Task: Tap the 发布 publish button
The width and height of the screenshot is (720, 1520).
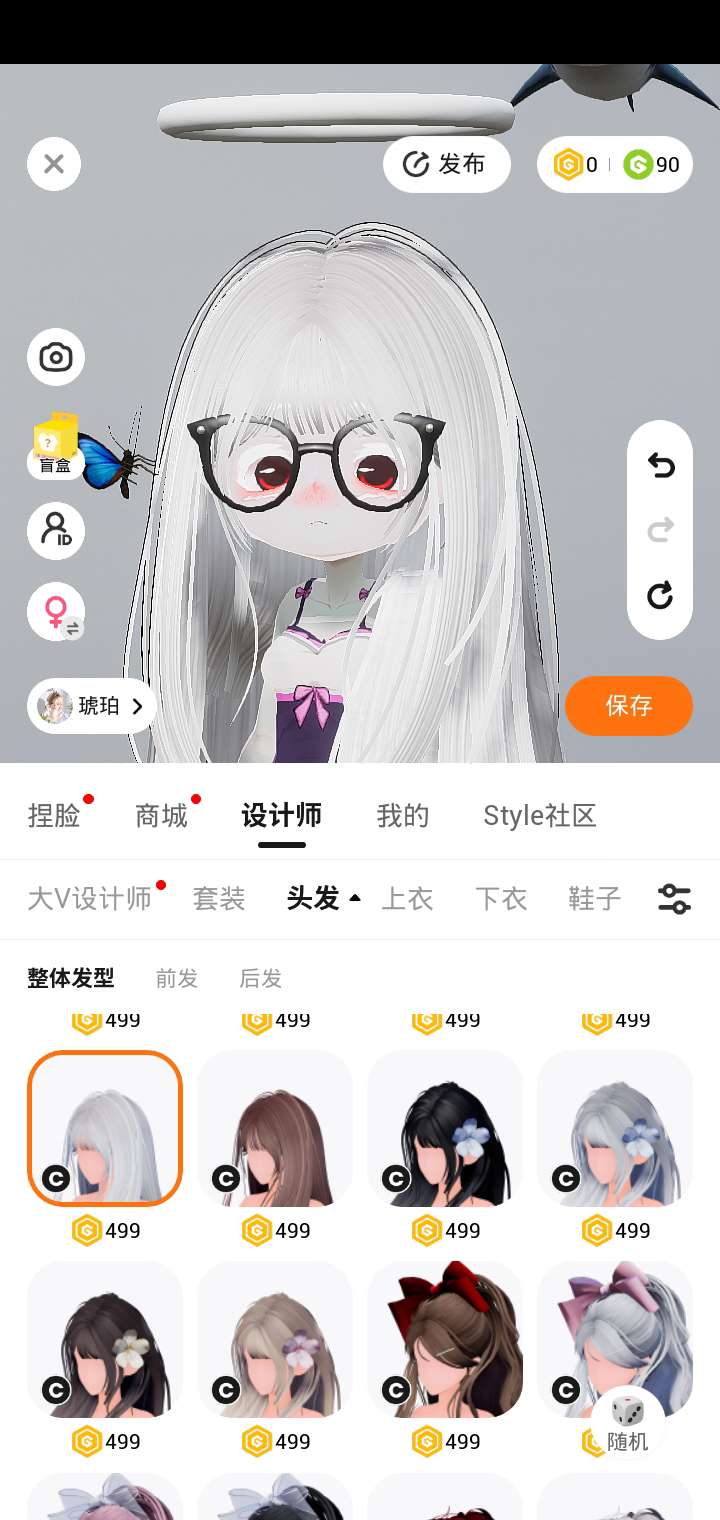Action: [x=446, y=164]
